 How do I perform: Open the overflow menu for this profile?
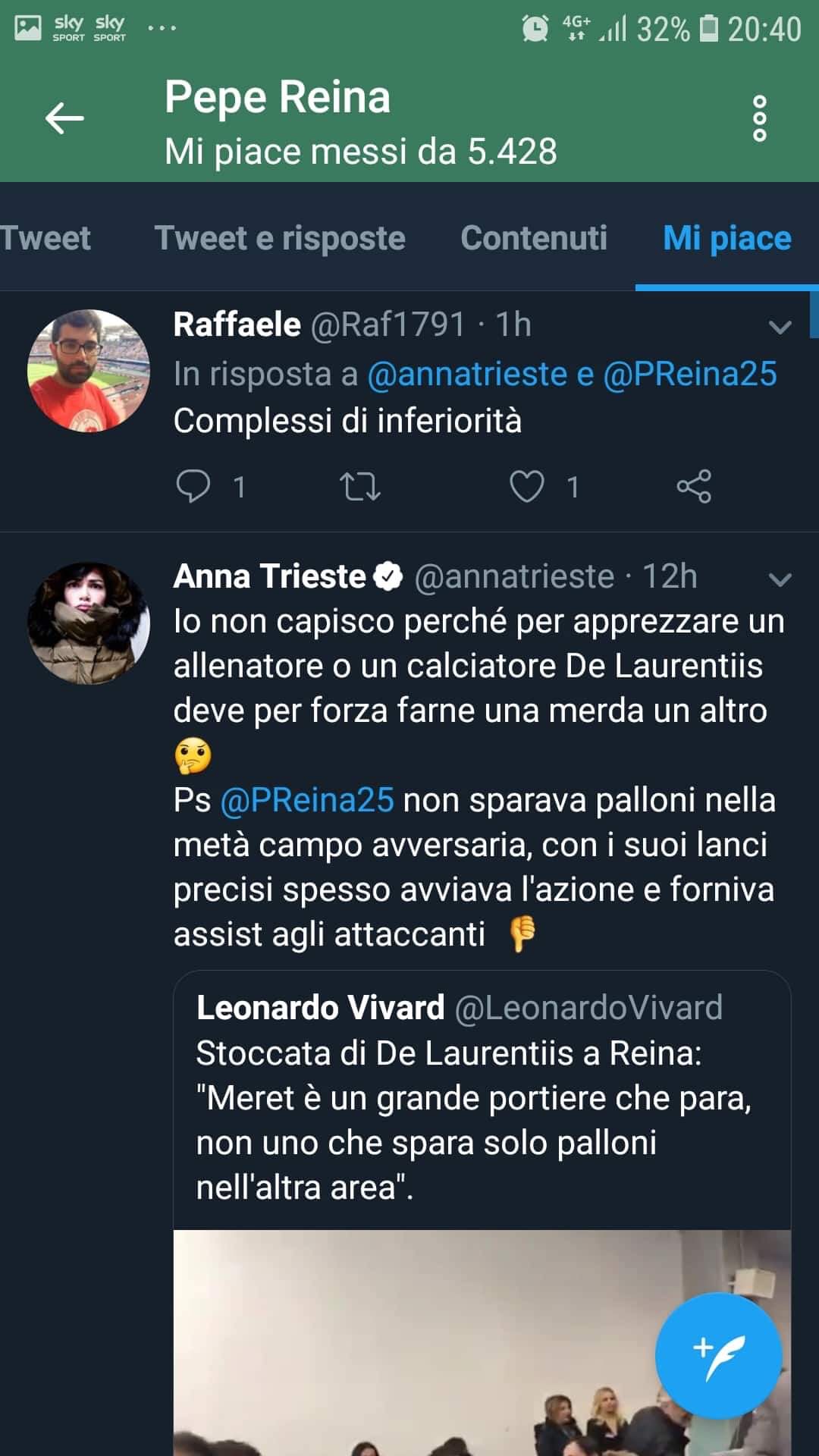(x=759, y=118)
